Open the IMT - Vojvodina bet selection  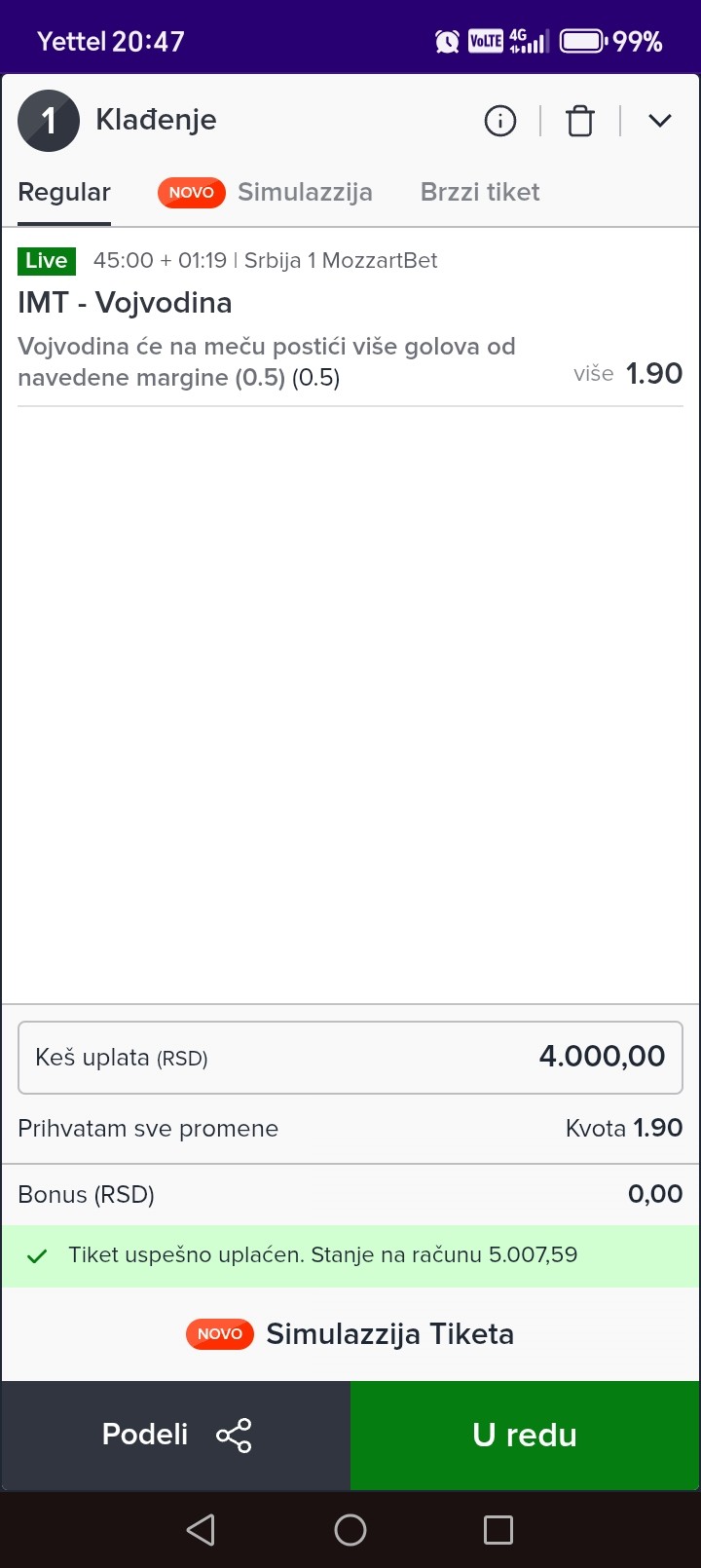click(125, 303)
